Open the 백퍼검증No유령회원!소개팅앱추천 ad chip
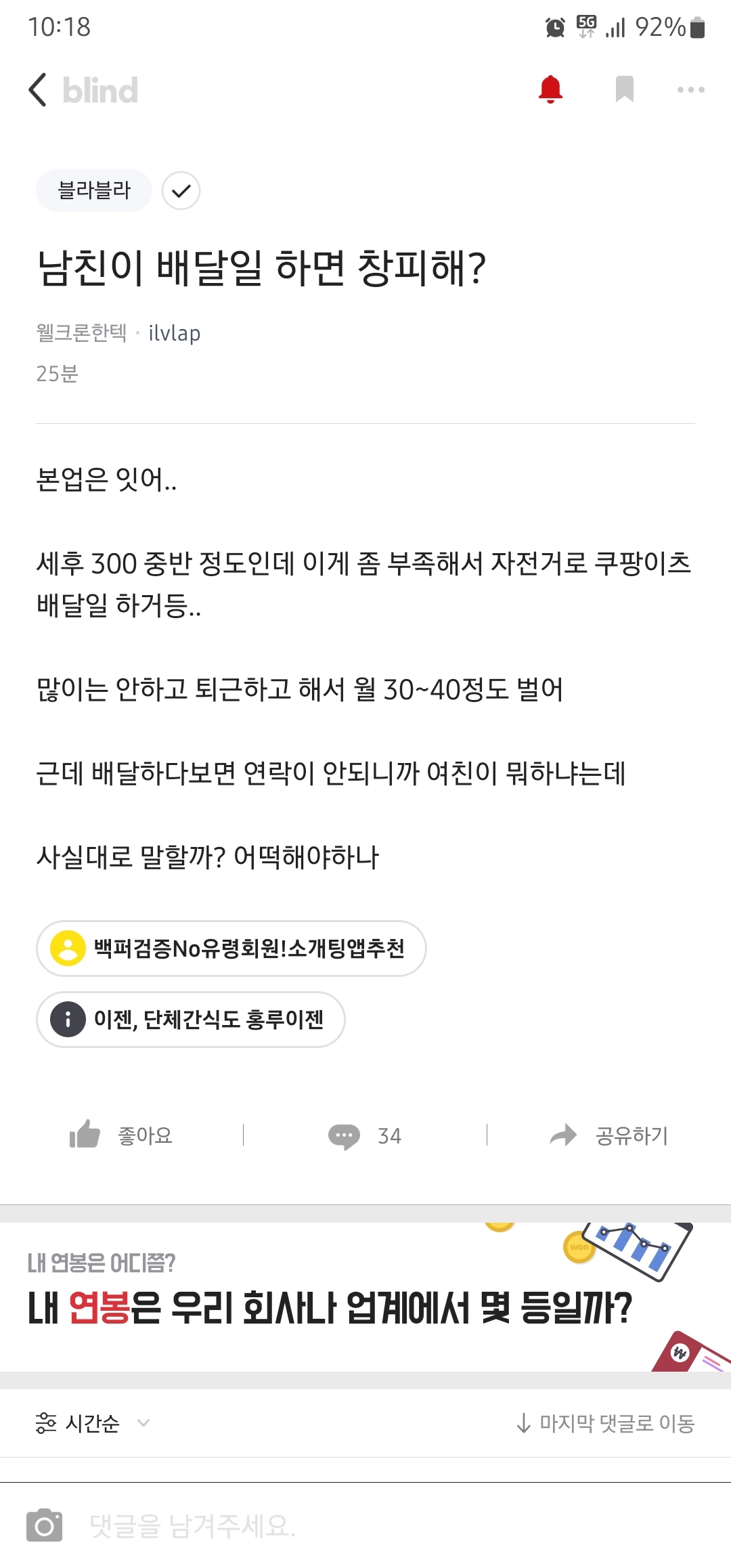 [x=231, y=948]
